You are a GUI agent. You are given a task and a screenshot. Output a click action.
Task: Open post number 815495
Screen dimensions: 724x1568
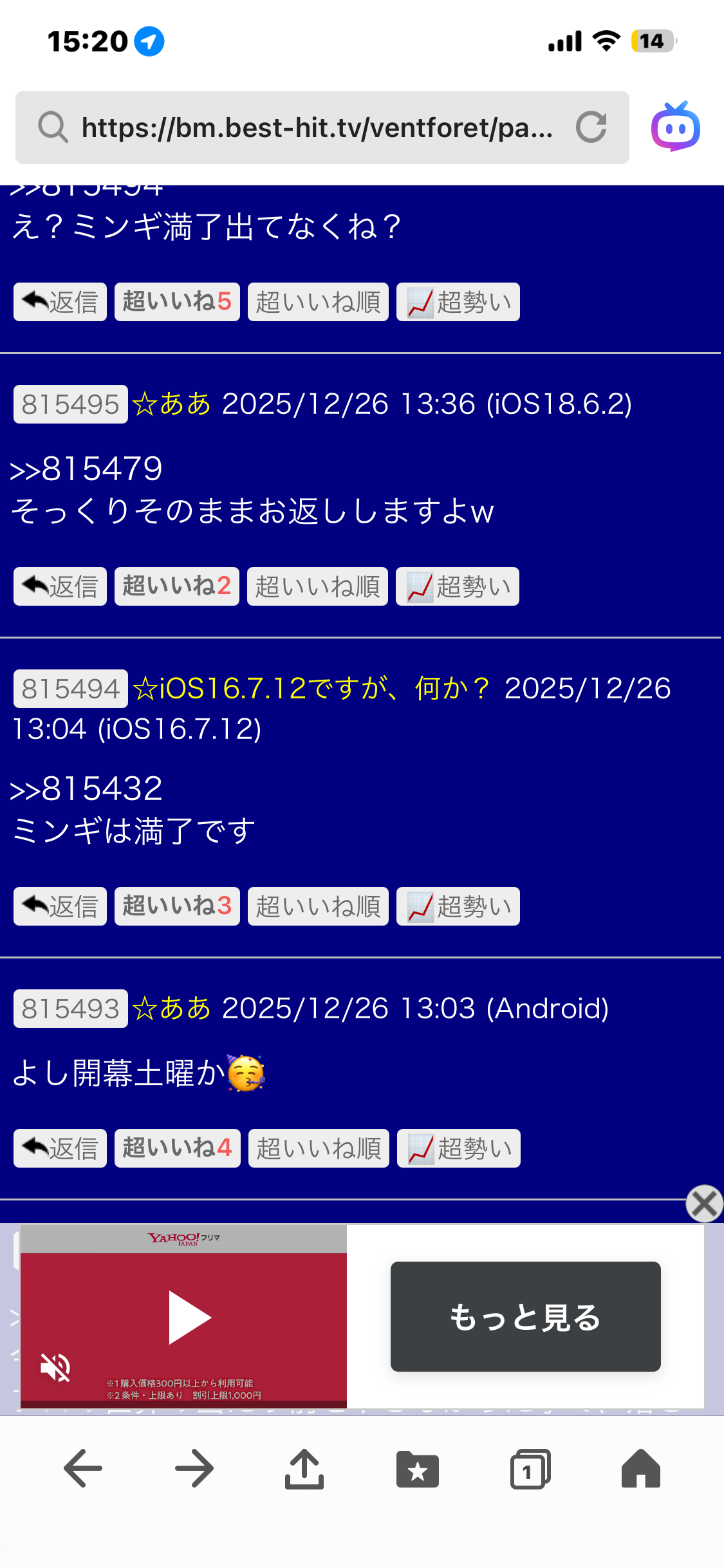pyautogui.click(x=70, y=405)
